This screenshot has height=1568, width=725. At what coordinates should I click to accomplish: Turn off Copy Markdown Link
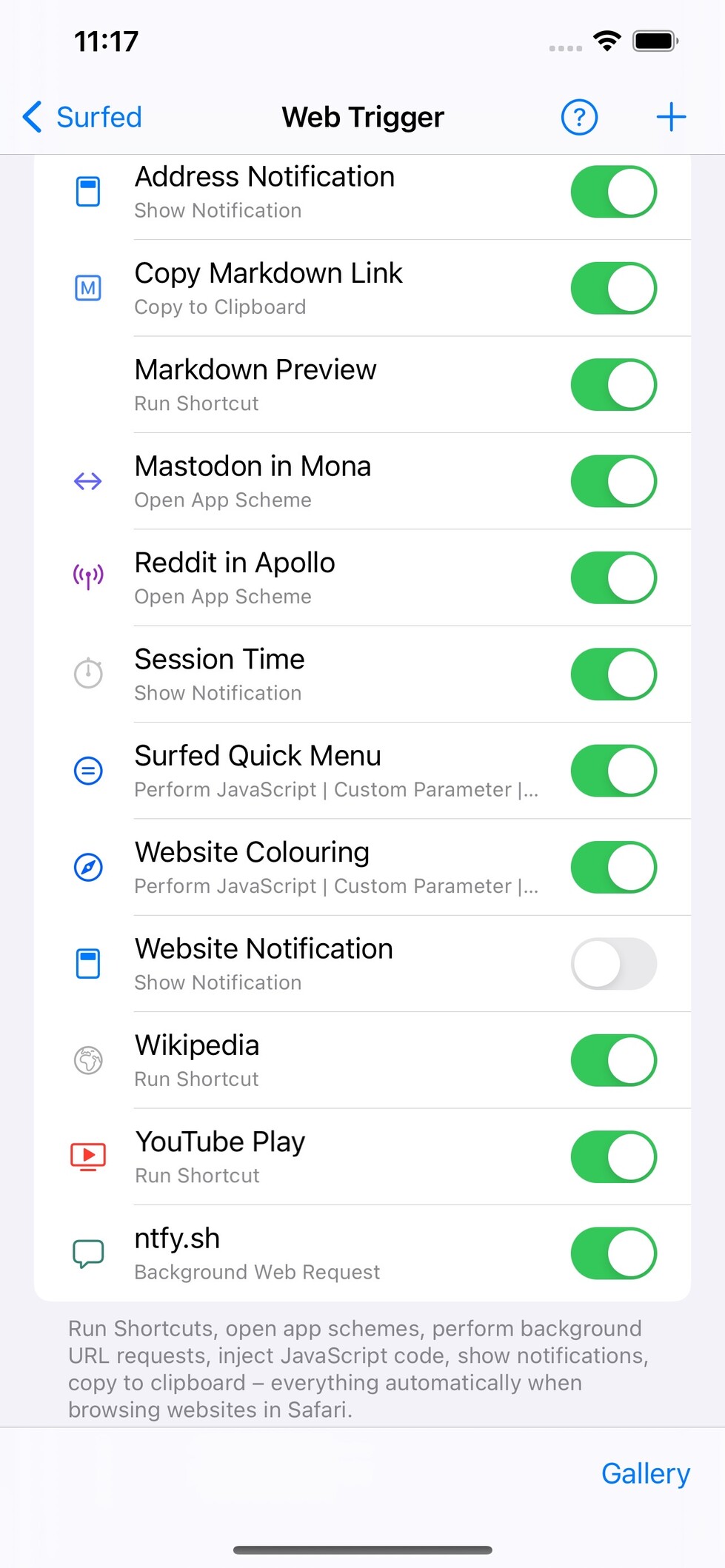pos(613,288)
